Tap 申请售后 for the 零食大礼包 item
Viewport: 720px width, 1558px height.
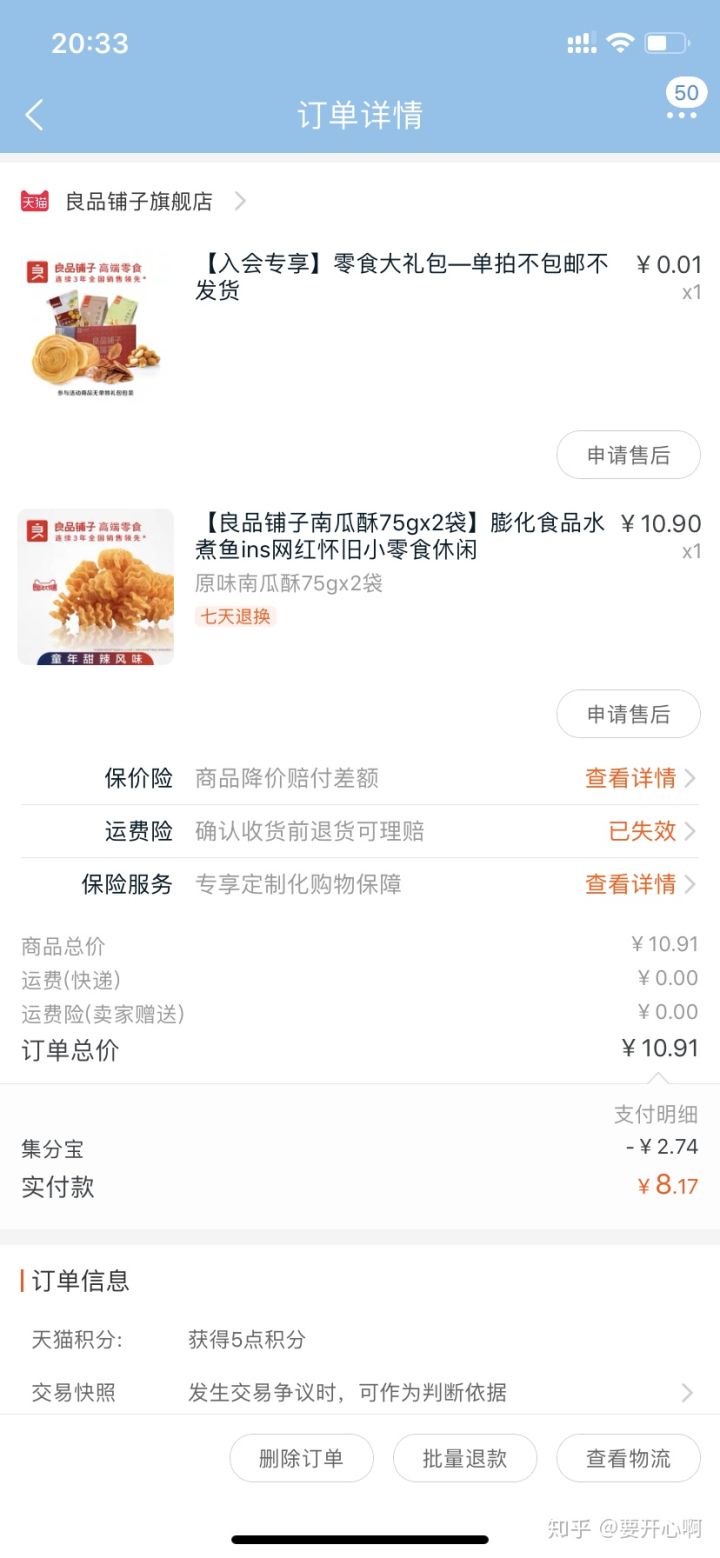click(x=628, y=455)
